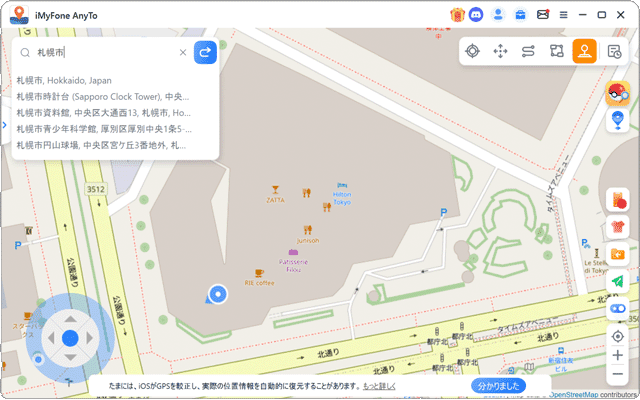Zoom in the map with plus
This screenshot has height=400, width=640.
(x=617, y=355)
